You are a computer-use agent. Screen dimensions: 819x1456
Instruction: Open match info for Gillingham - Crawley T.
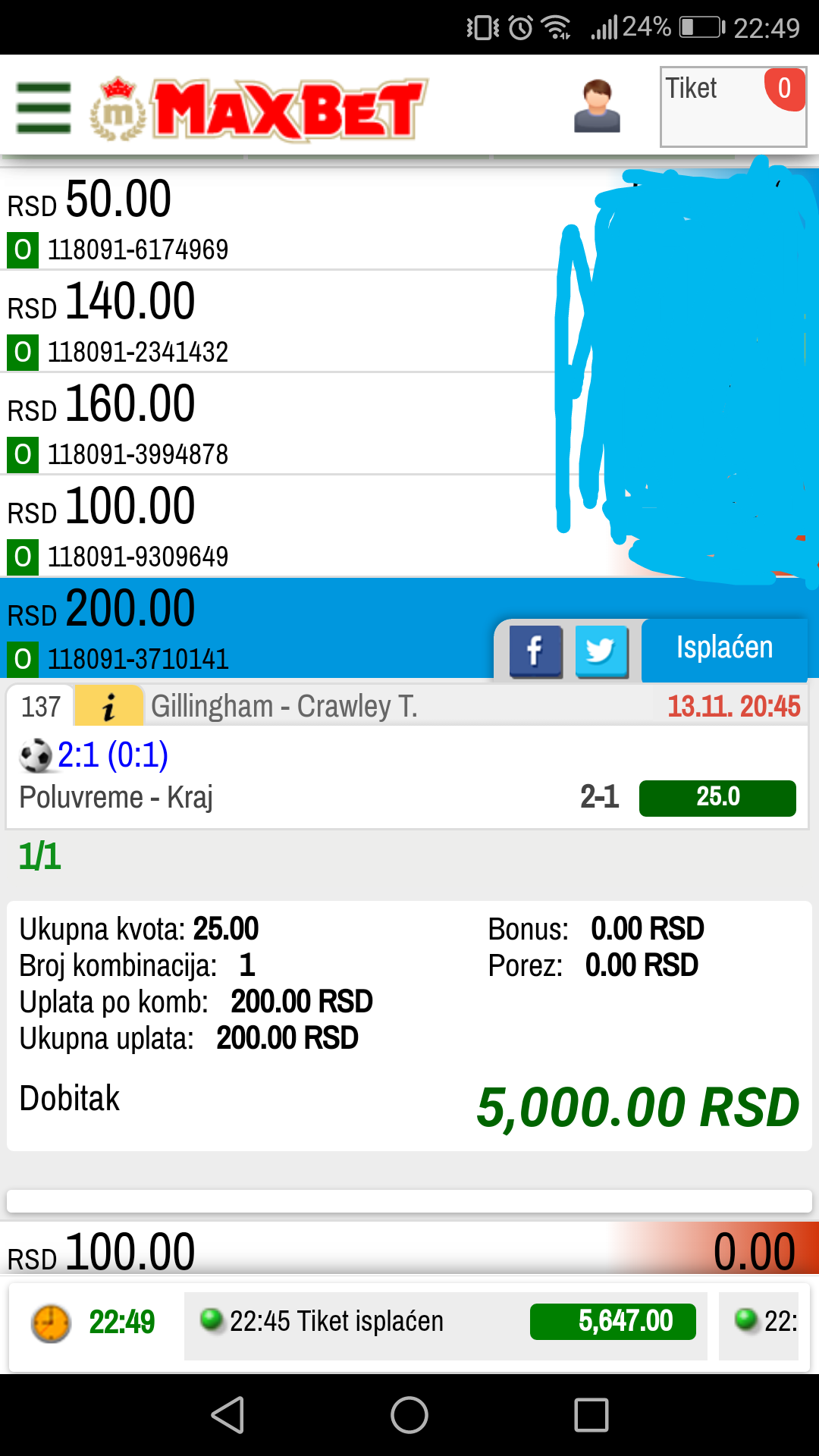coord(109,706)
